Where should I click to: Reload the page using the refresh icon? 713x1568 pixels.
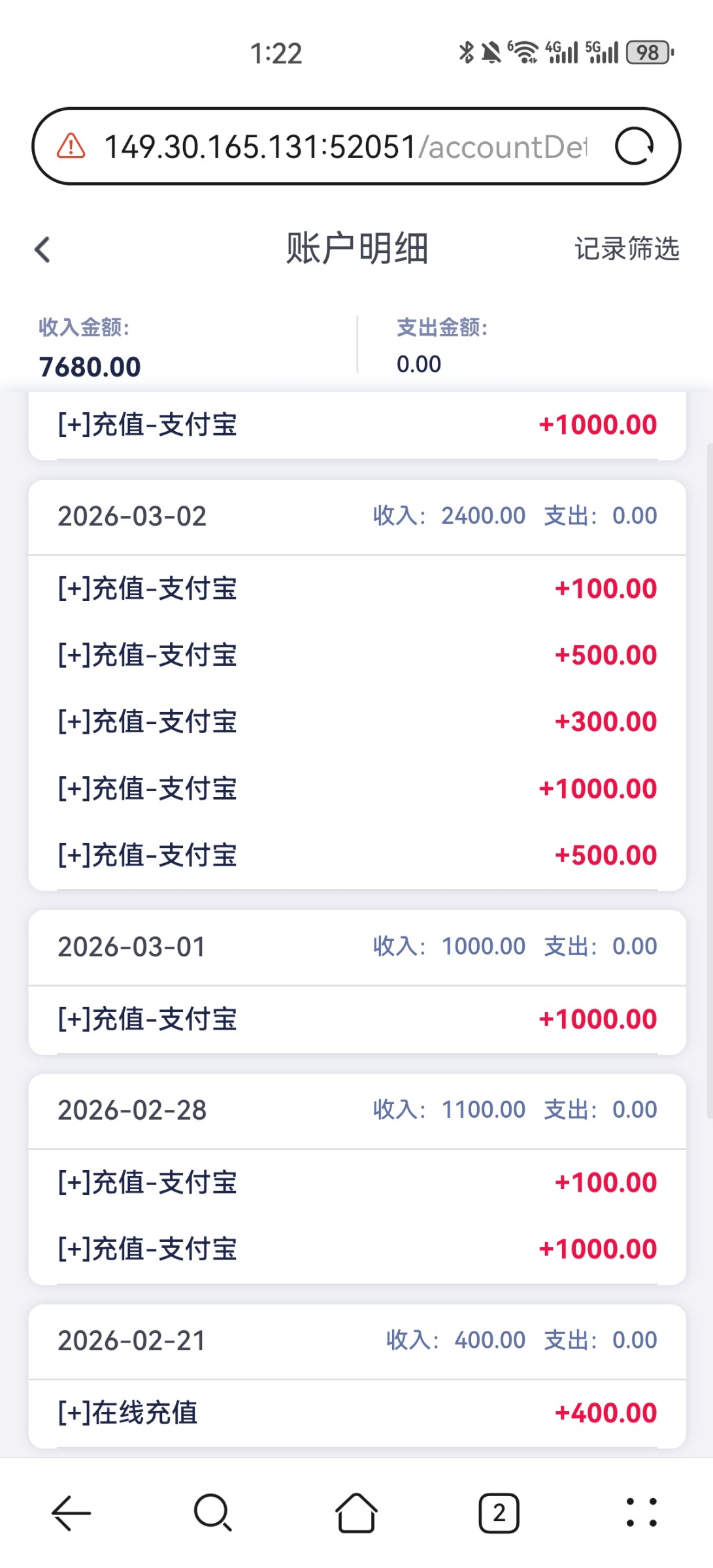click(635, 145)
